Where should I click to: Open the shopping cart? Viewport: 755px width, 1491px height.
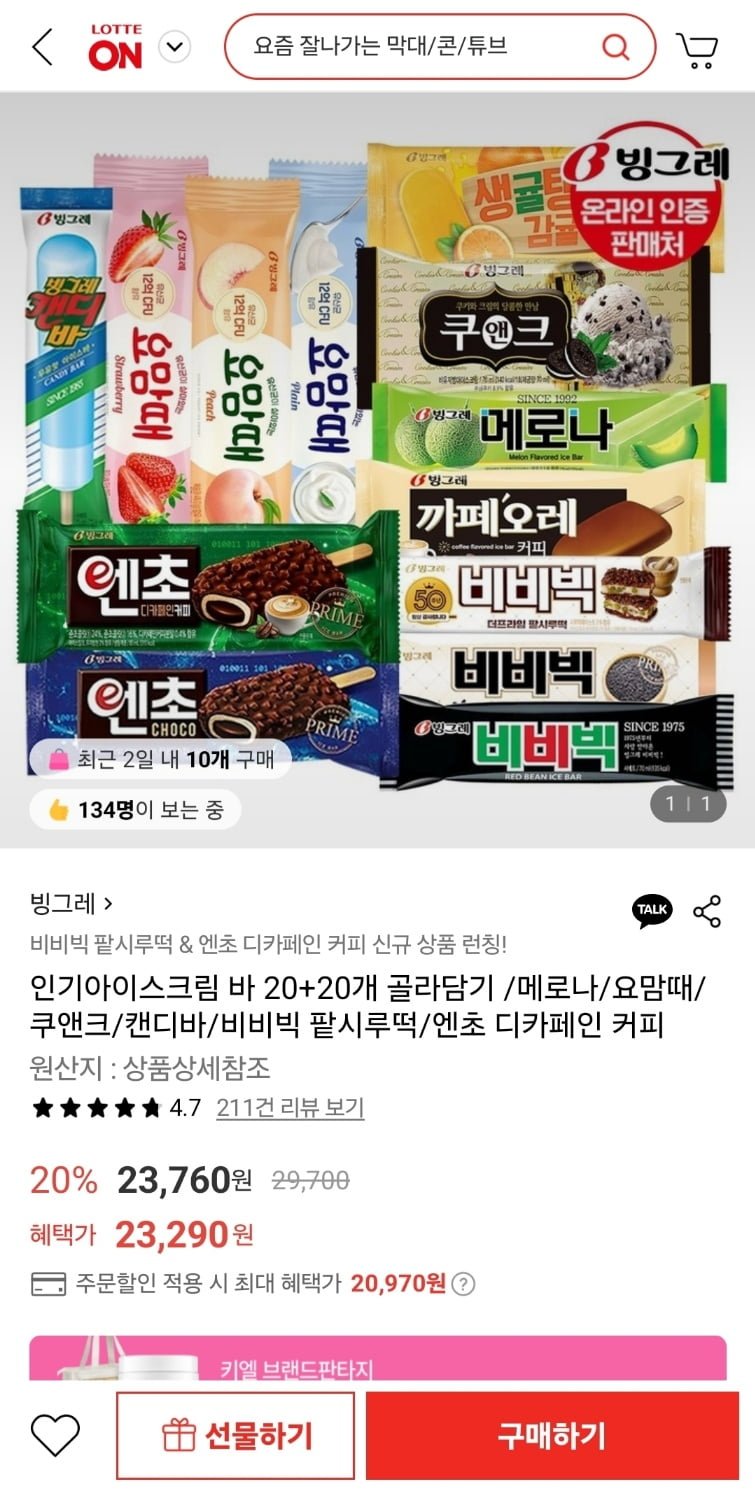coord(697,49)
